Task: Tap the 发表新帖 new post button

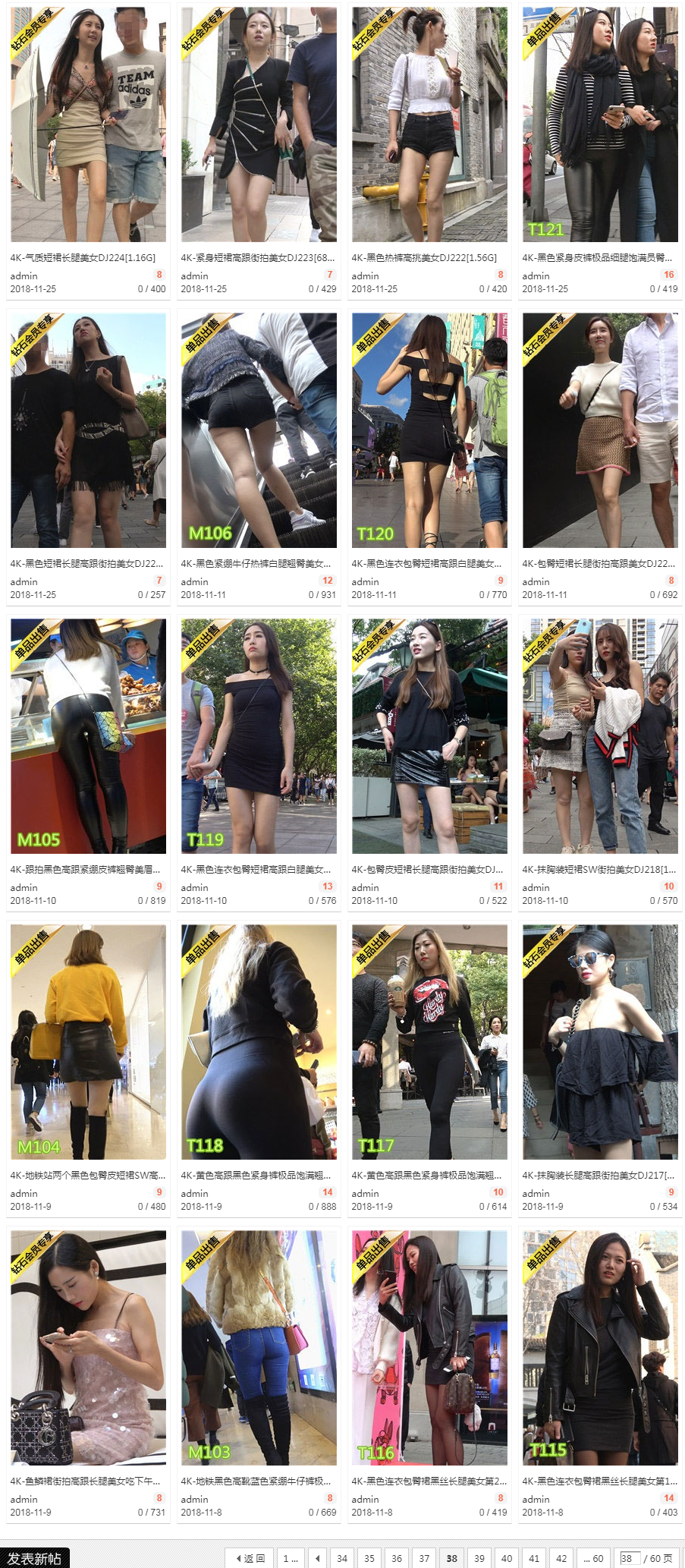Action: [x=35, y=1558]
